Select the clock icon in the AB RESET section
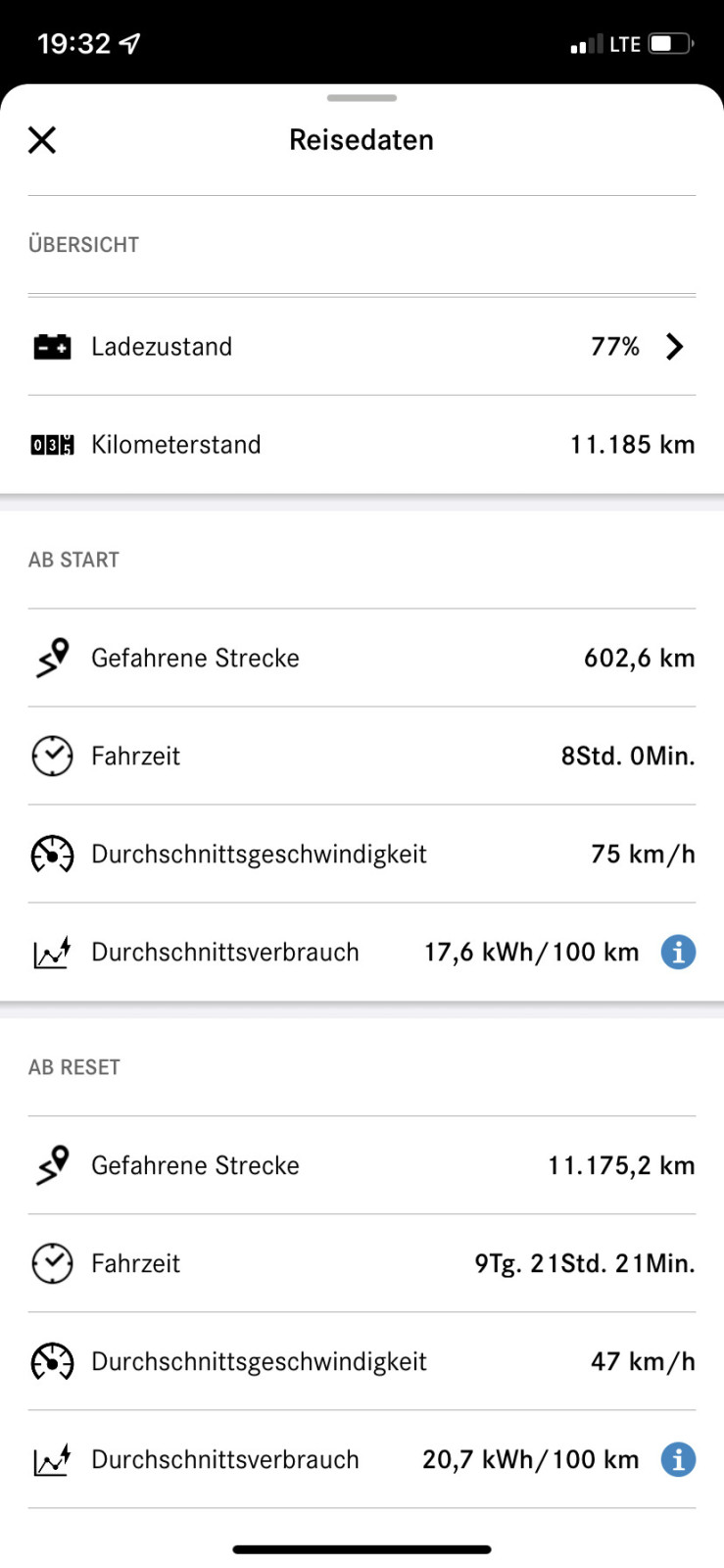The image size is (724, 1568). point(51,1263)
